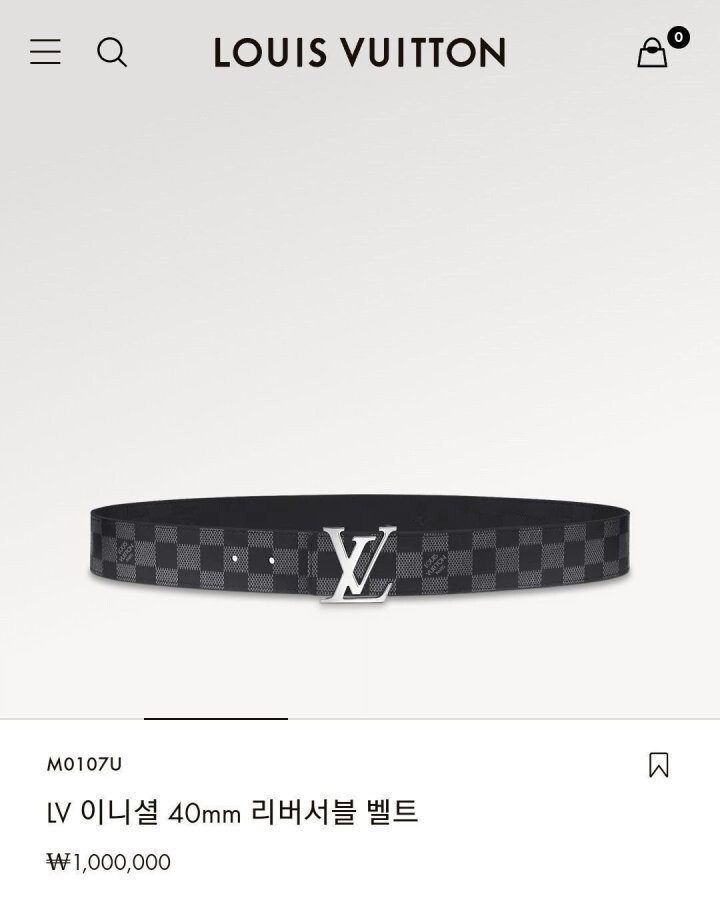
Task: View the shopping bag
Action: pyautogui.click(x=653, y=52)
